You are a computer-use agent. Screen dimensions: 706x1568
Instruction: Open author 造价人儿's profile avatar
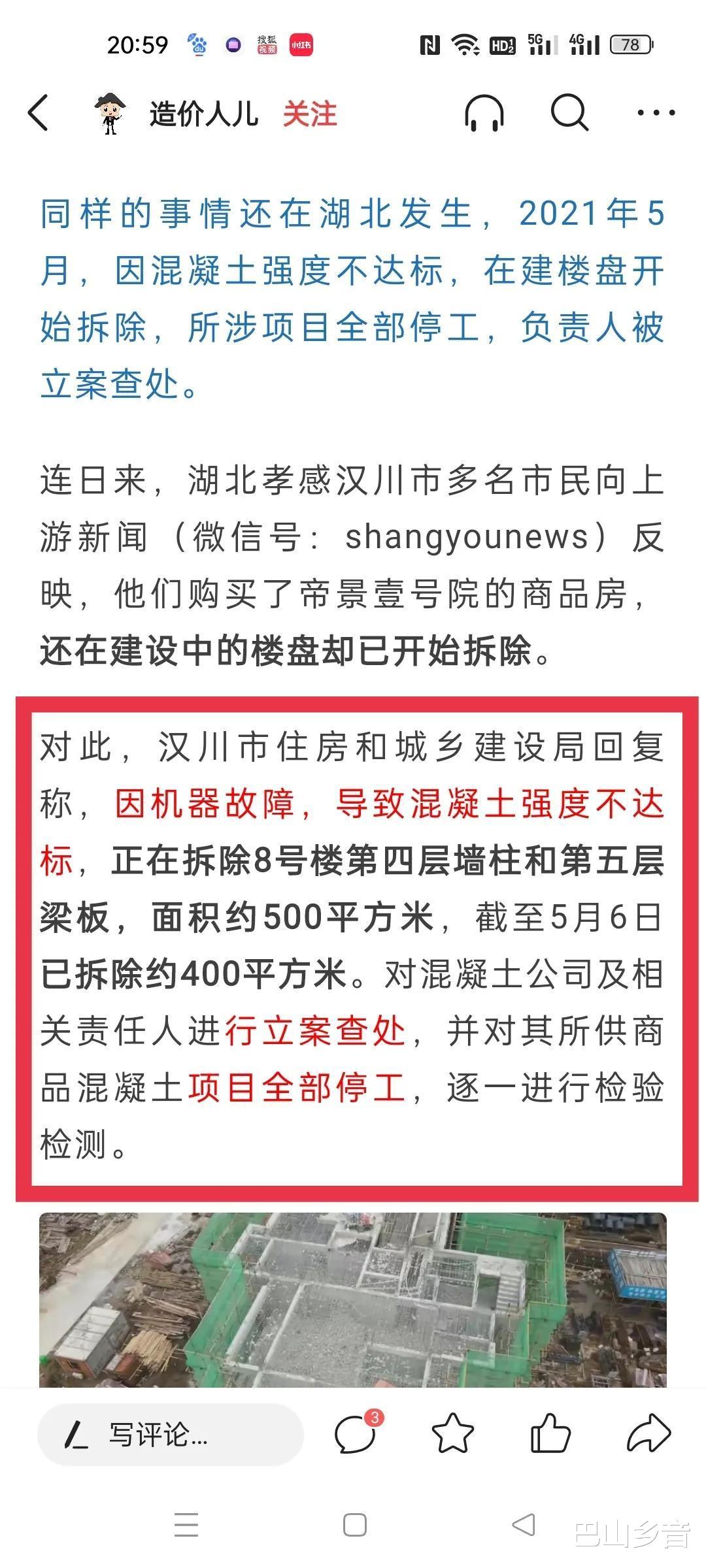tap(109, 113)
